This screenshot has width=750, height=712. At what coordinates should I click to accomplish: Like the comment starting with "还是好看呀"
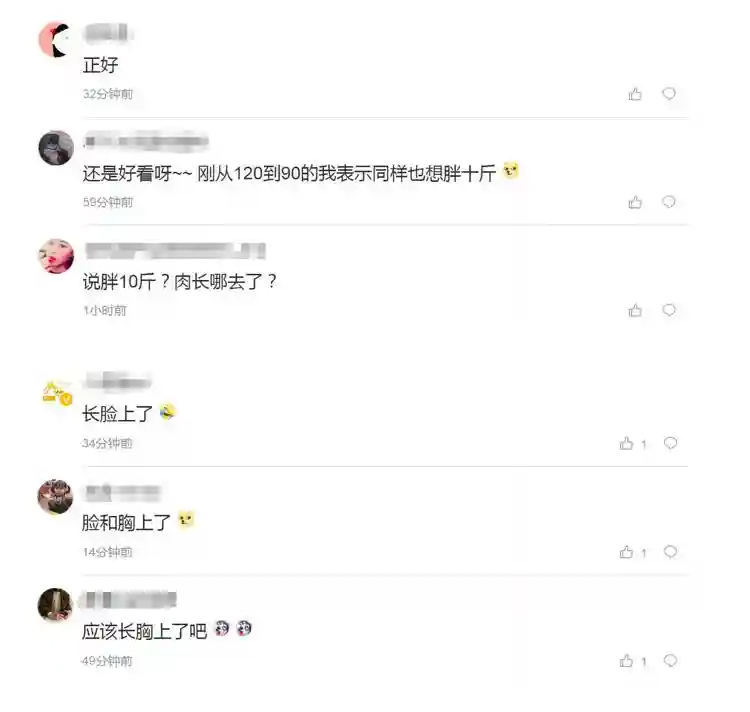click(x=635, y=202)
